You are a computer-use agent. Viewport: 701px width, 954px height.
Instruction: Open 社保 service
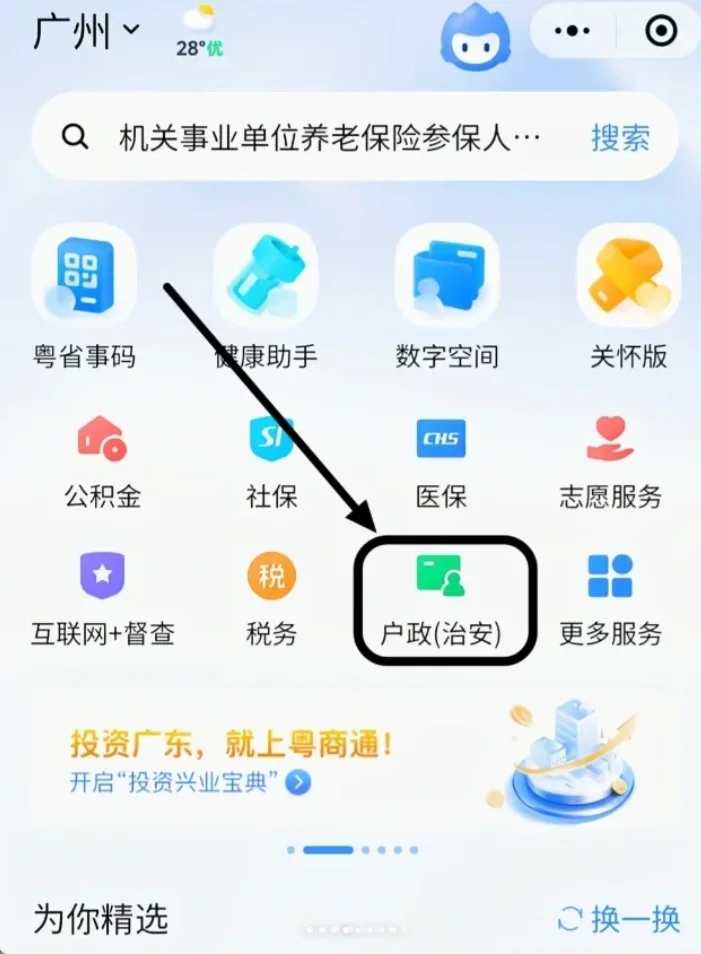pyautogui.click(x=272, y=462)
